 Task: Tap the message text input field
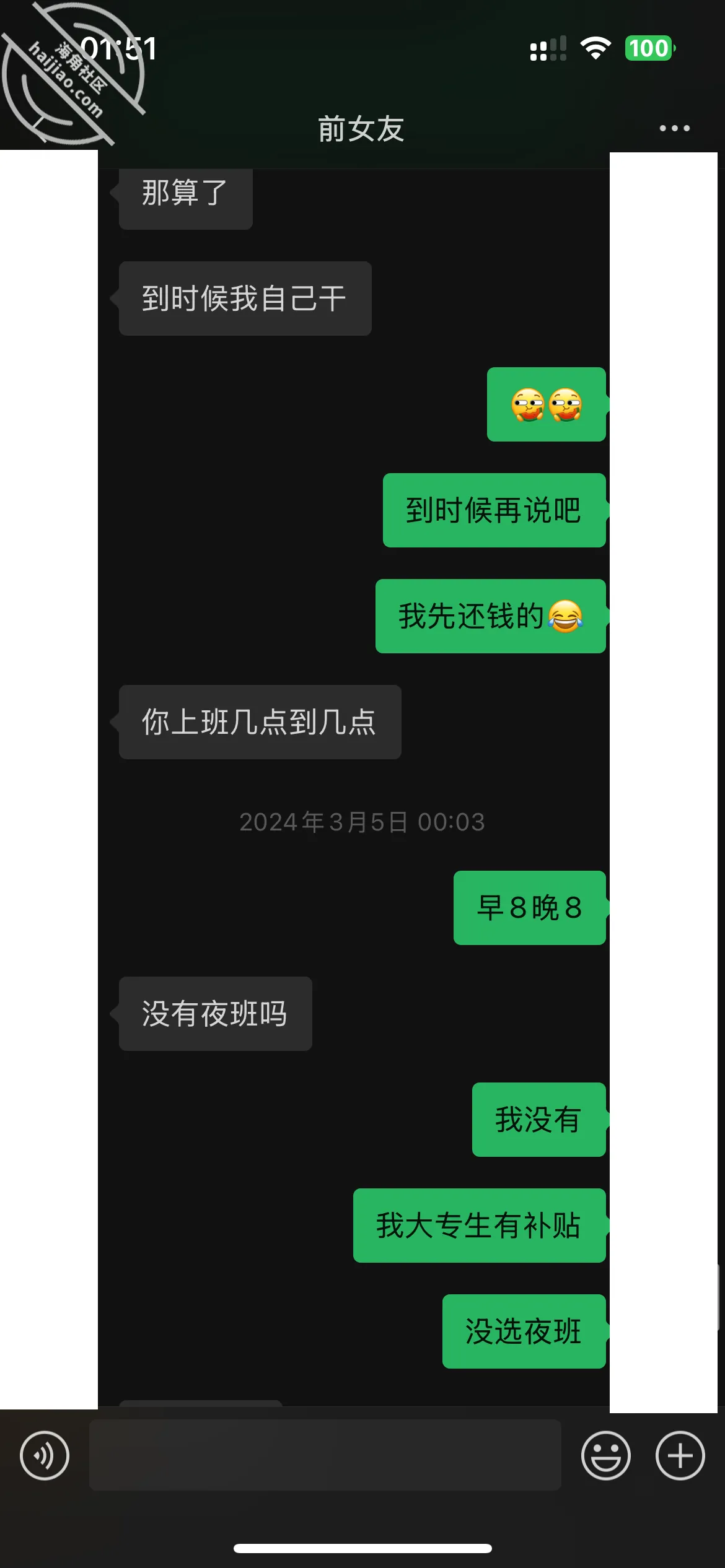325,1455
